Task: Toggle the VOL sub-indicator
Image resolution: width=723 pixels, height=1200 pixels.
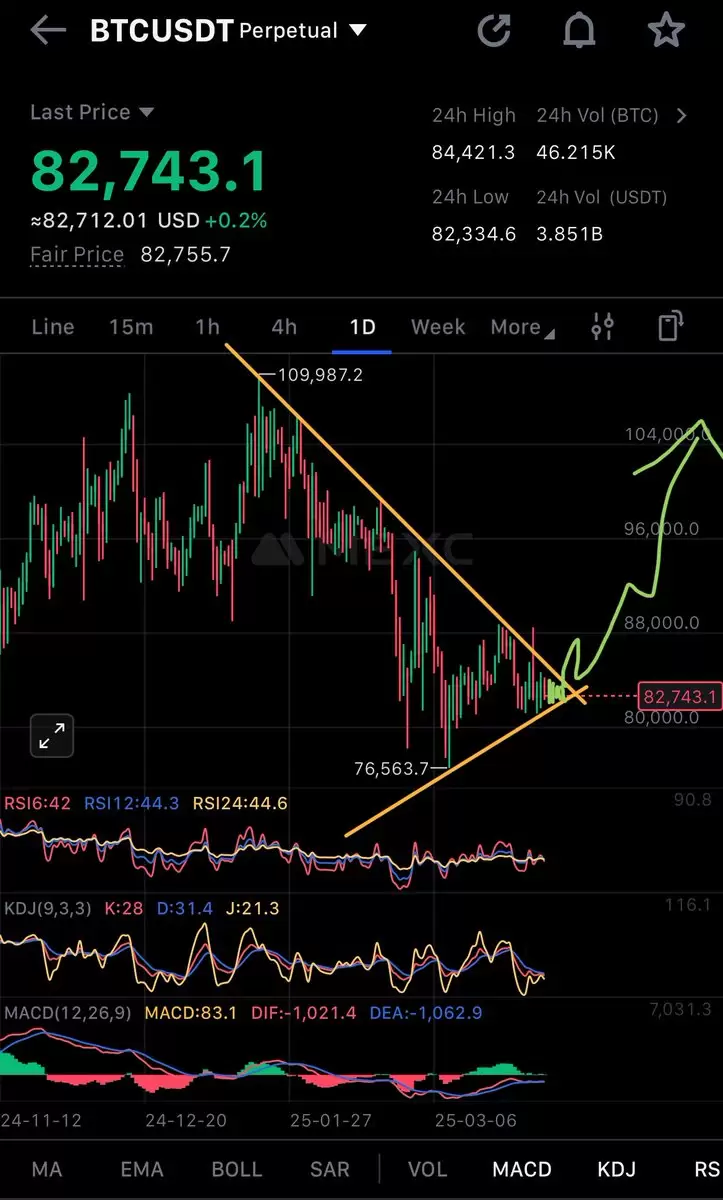Action: coord(427,1169)
